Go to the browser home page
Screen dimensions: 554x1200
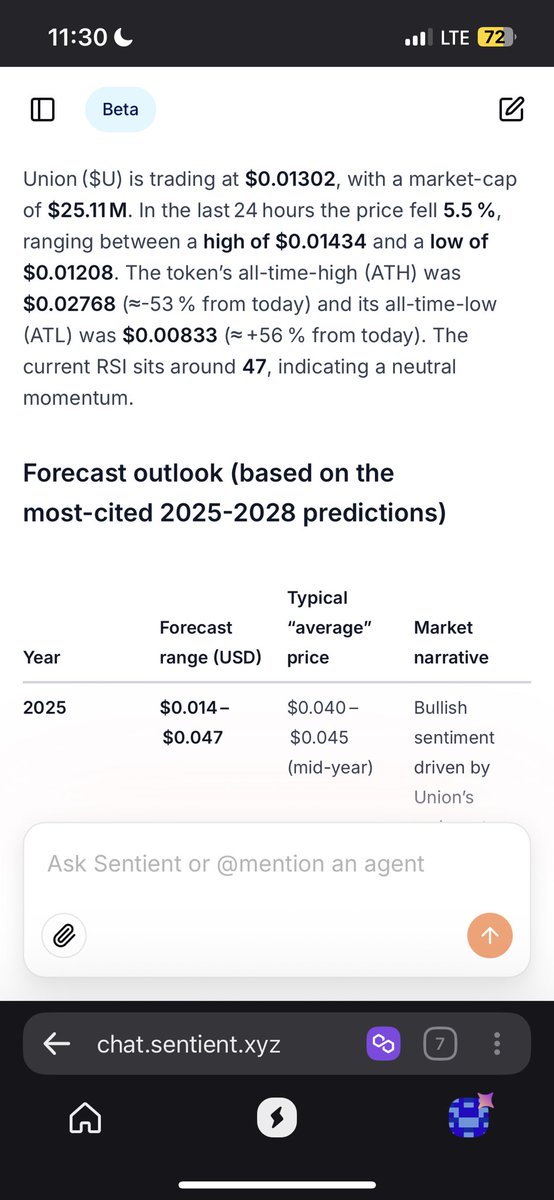click(85, 1117)
